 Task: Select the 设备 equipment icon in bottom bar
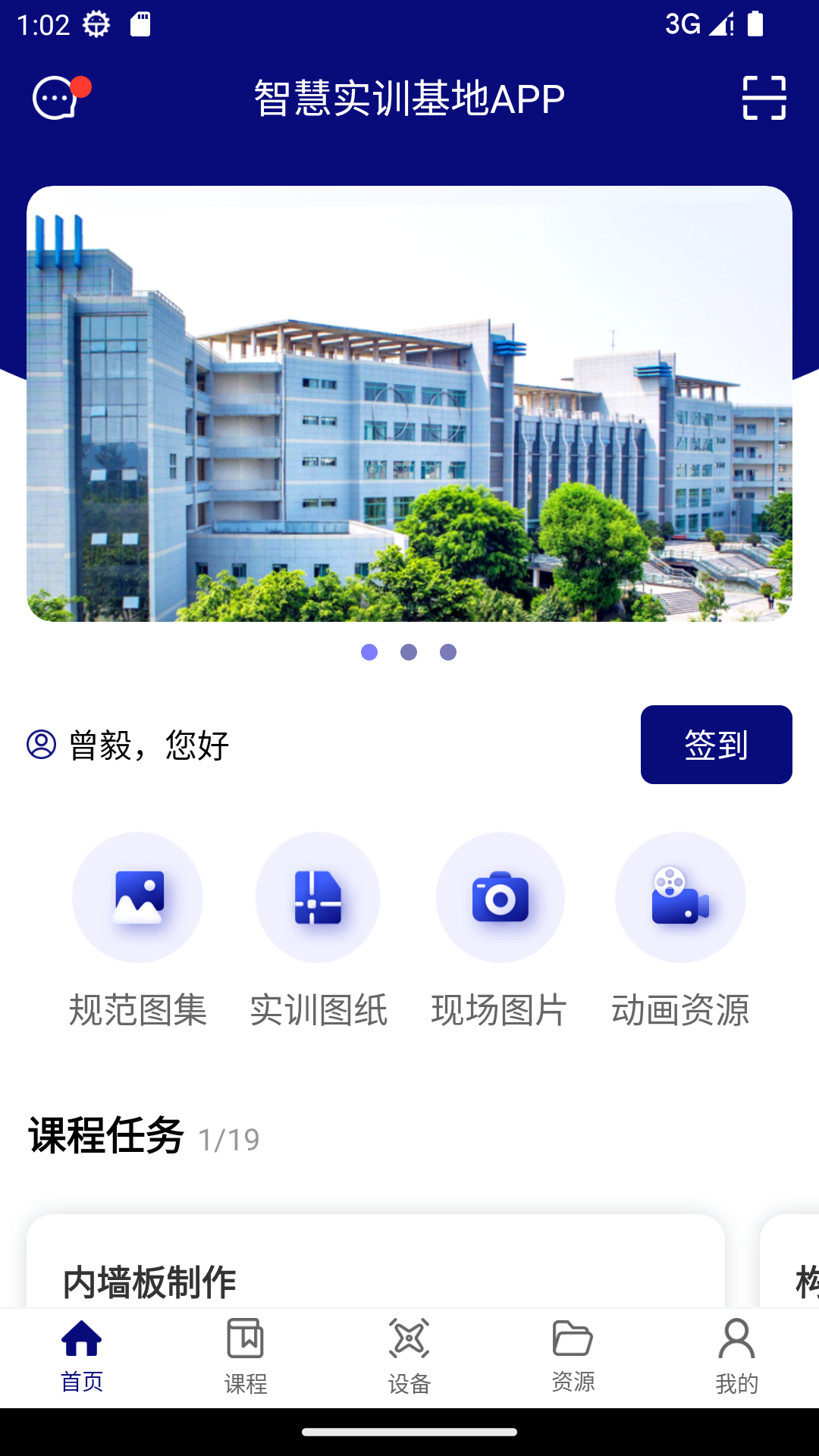click(x=409, y=1357)
